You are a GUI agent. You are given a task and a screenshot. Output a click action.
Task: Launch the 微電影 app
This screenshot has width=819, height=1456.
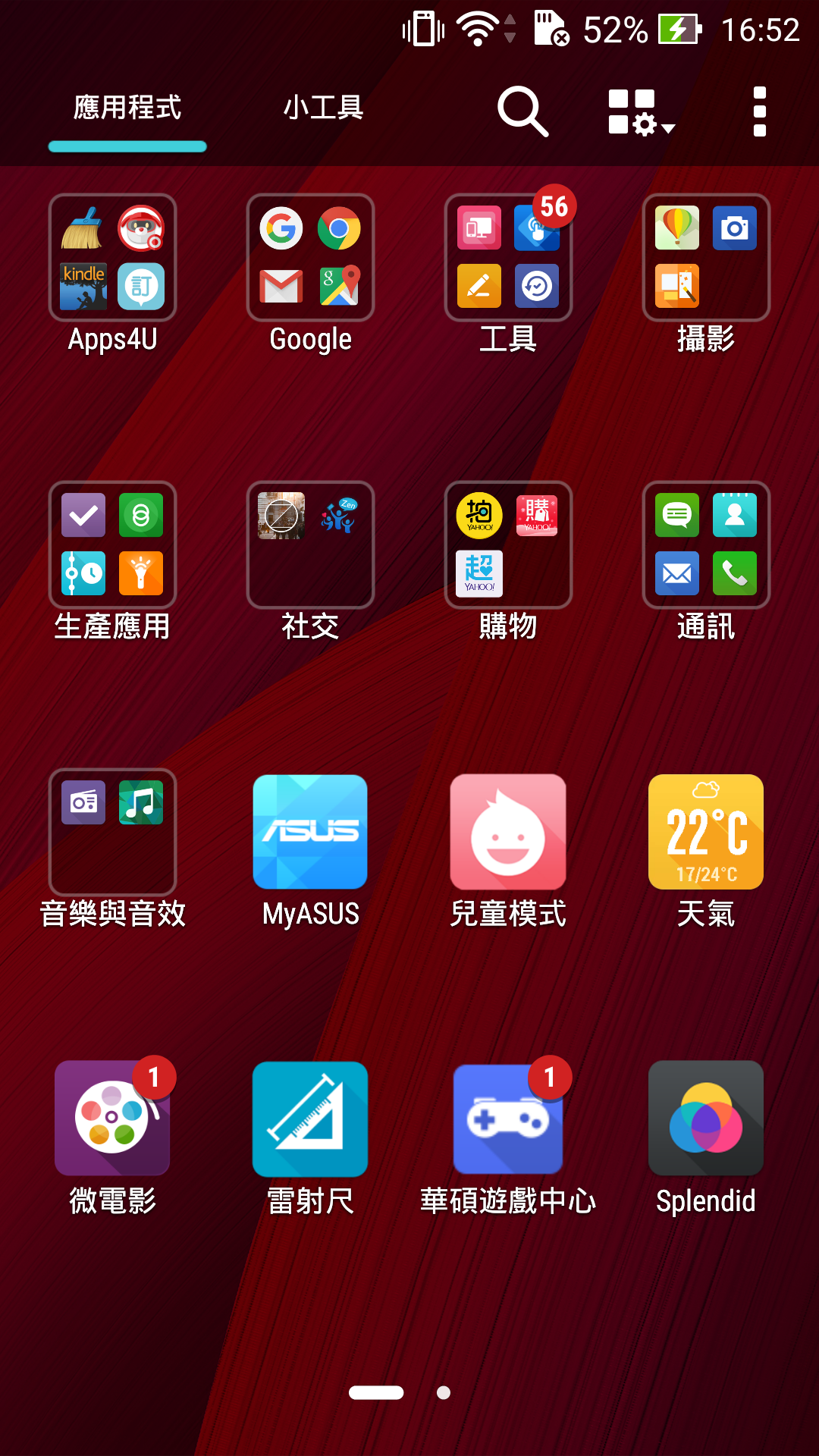click(x=113, y=1119)
